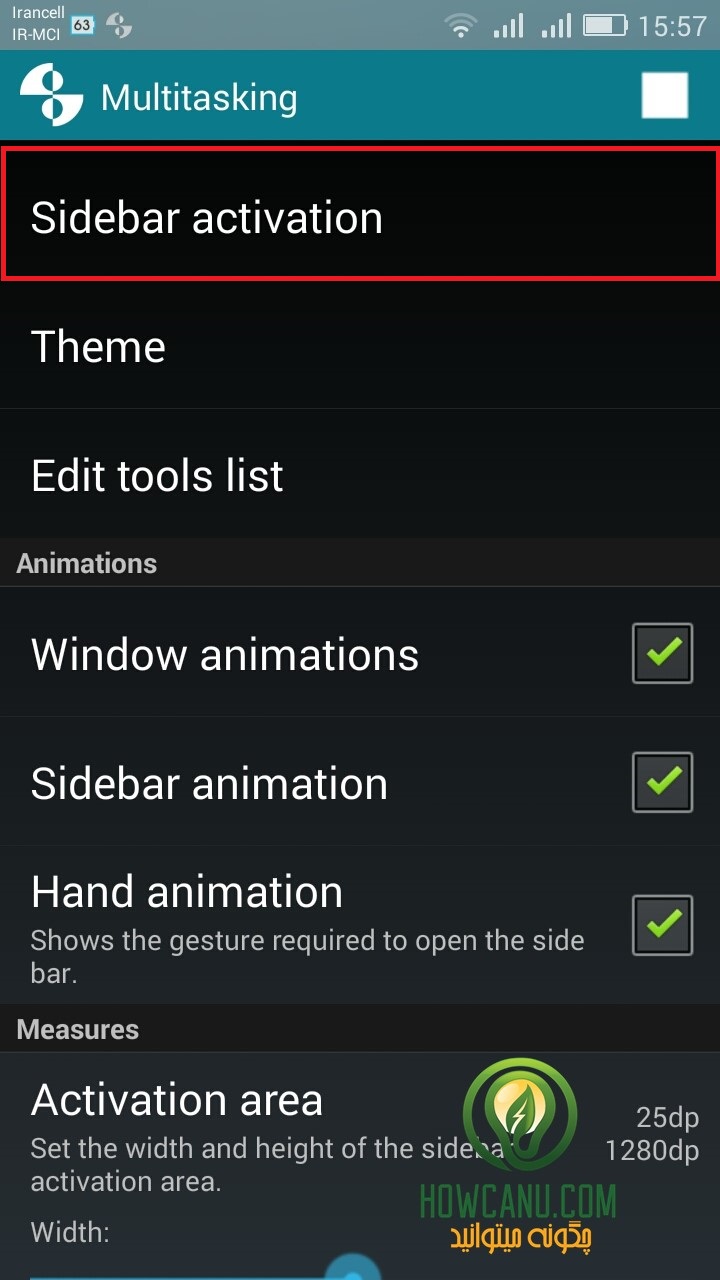Tap the white square in app bar
720x1280 pixels.
point(665,96)
